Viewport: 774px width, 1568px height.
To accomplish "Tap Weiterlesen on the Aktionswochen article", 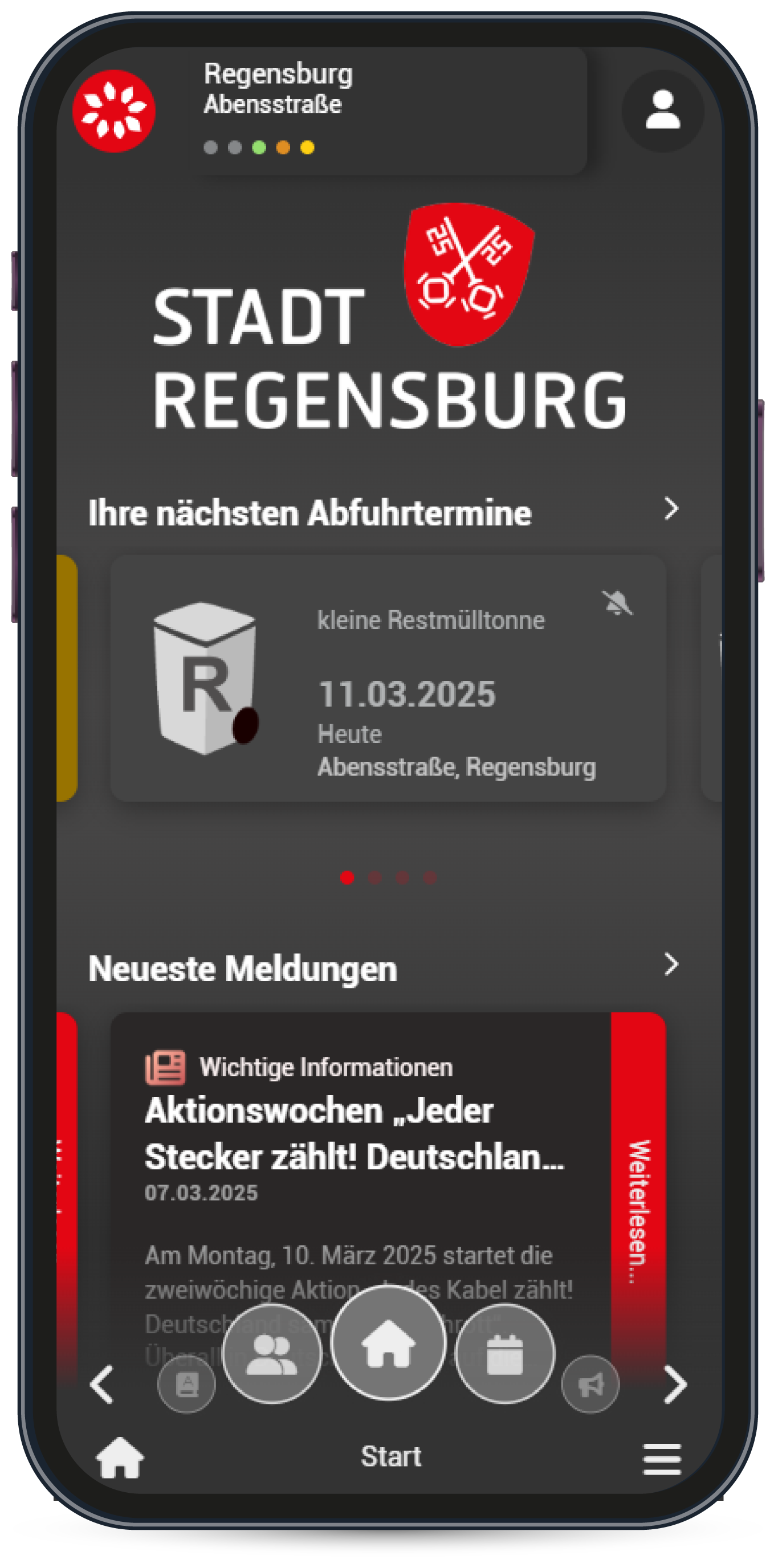I will point(638,1211).
